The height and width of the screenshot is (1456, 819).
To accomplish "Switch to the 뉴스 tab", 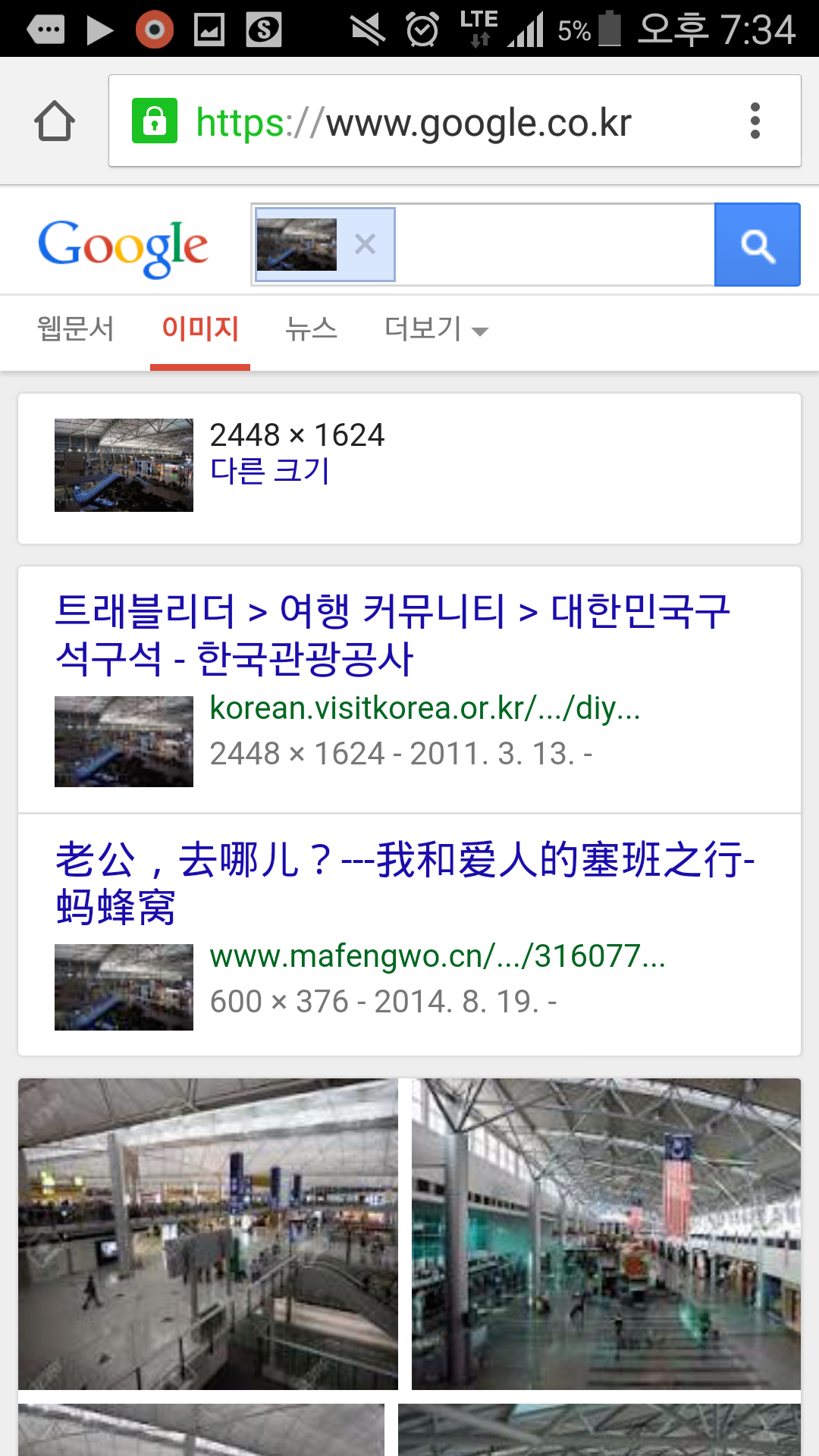I will click(x=311, y=329).
